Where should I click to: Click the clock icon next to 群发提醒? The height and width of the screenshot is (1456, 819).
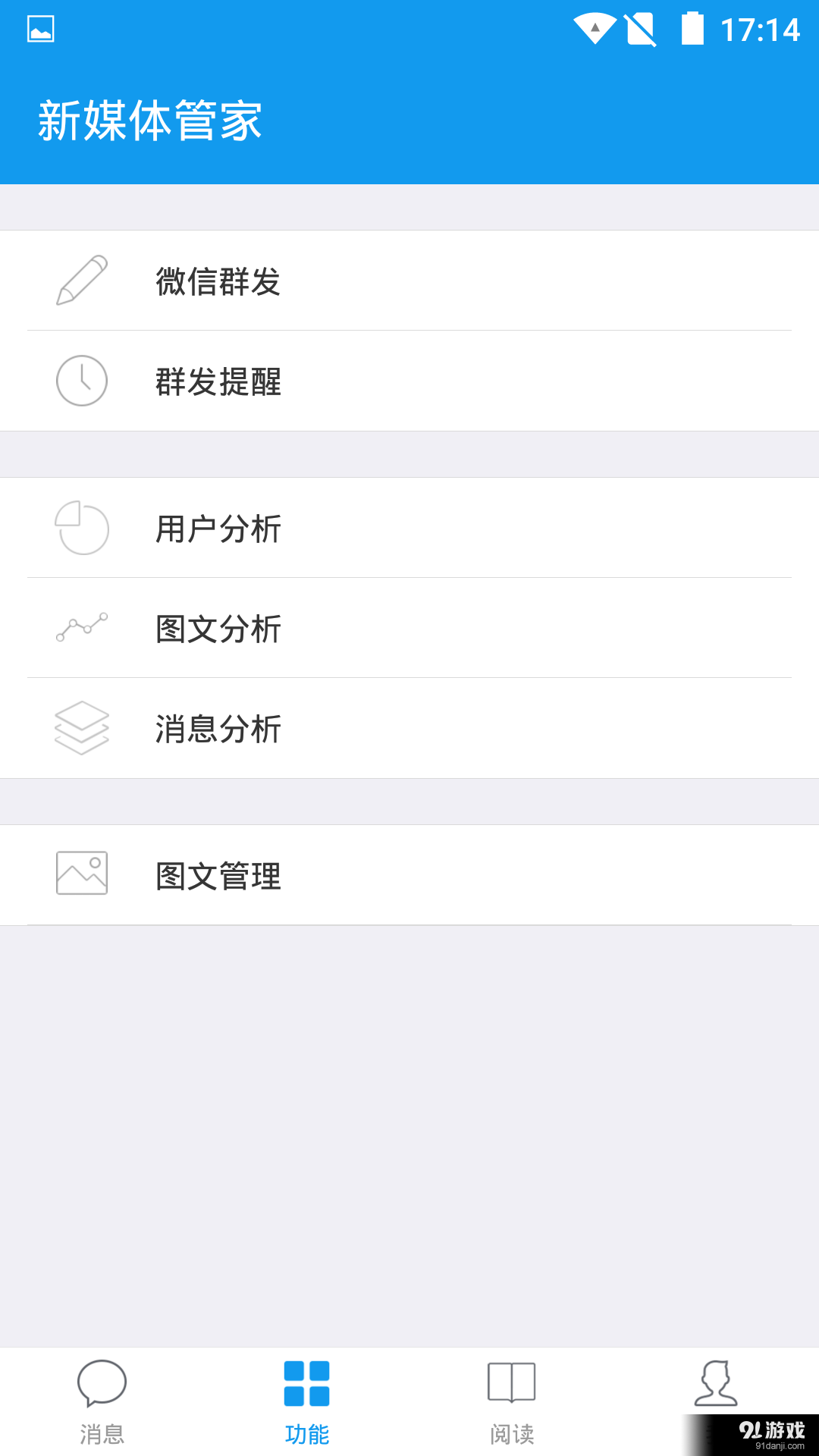(81, 381)
